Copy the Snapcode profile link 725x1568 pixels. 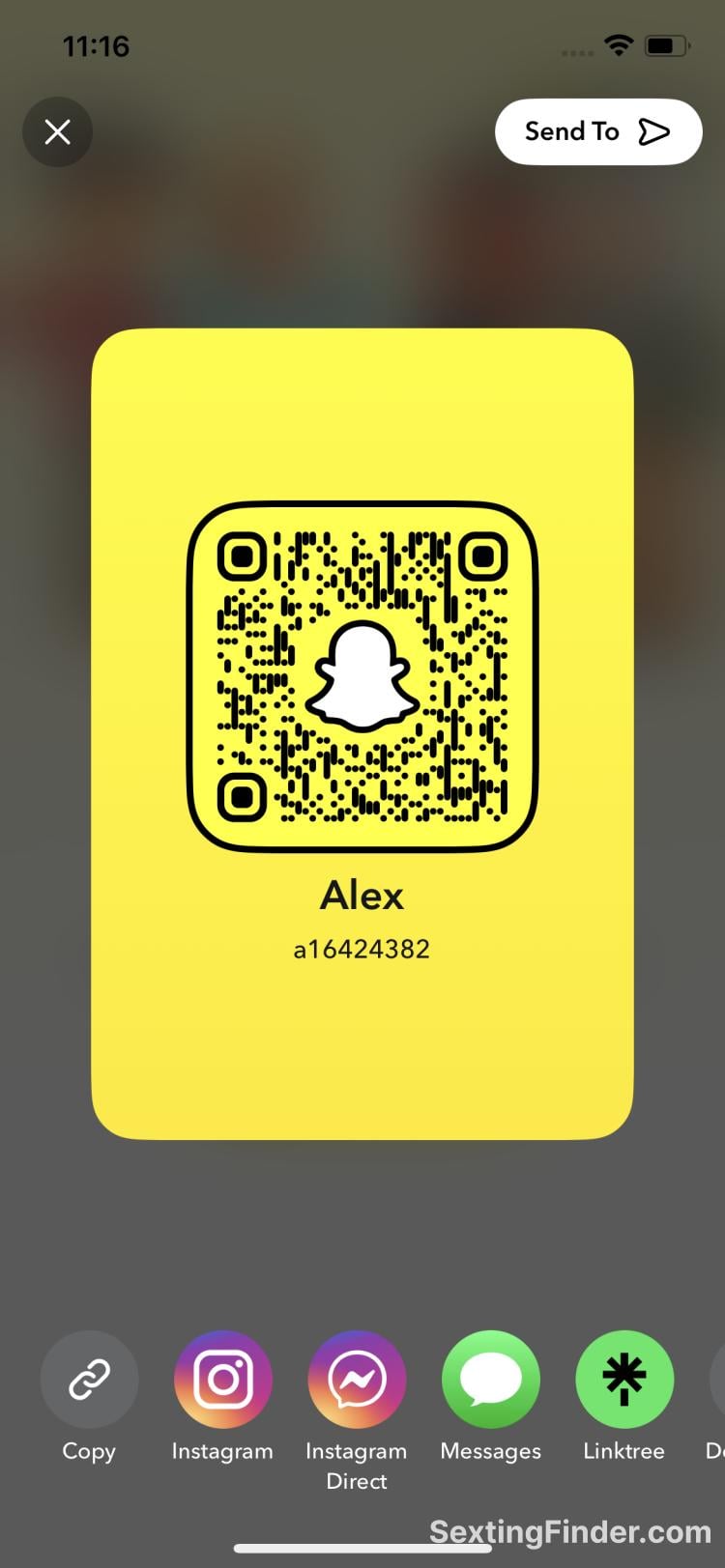click(89, 1380)
